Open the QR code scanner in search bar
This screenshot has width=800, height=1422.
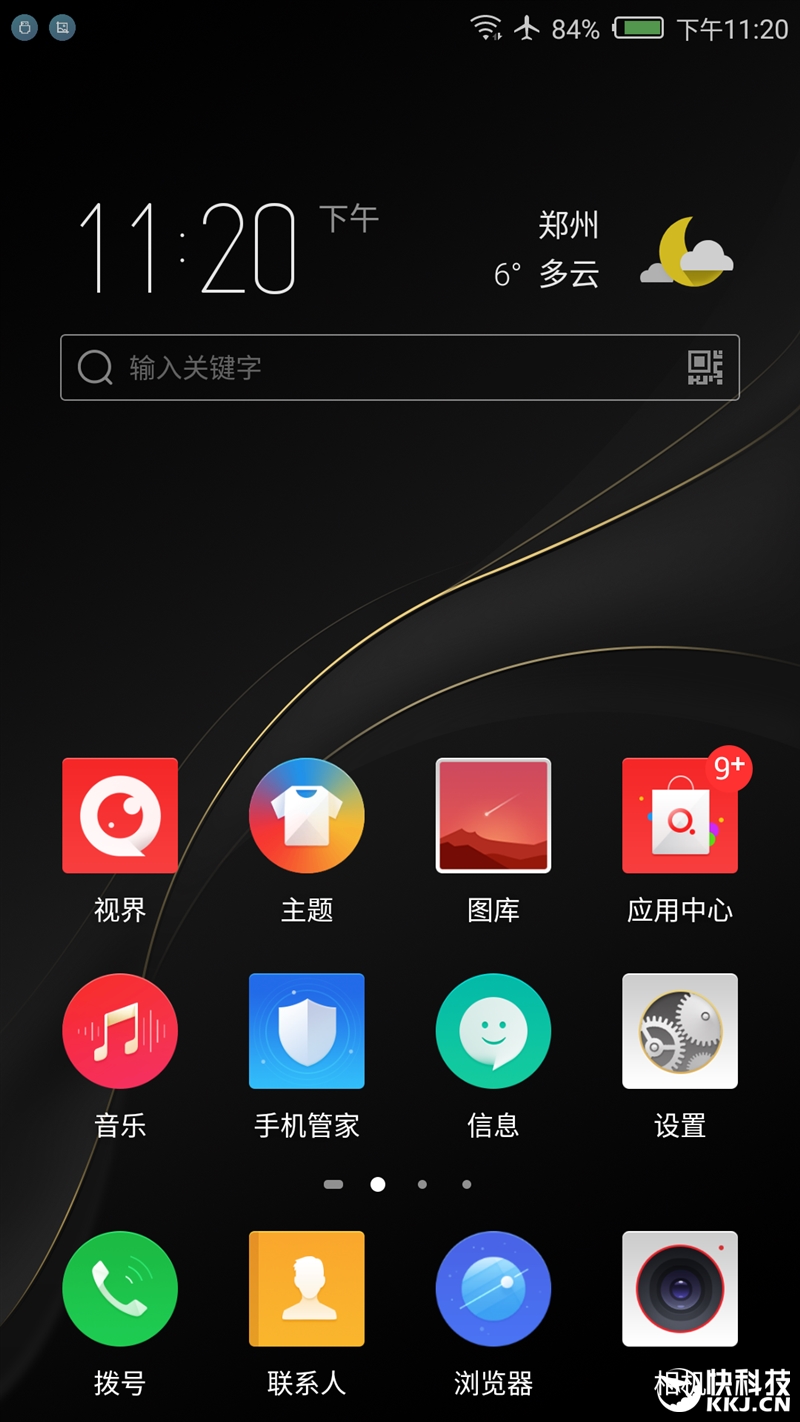pos(705,368)
